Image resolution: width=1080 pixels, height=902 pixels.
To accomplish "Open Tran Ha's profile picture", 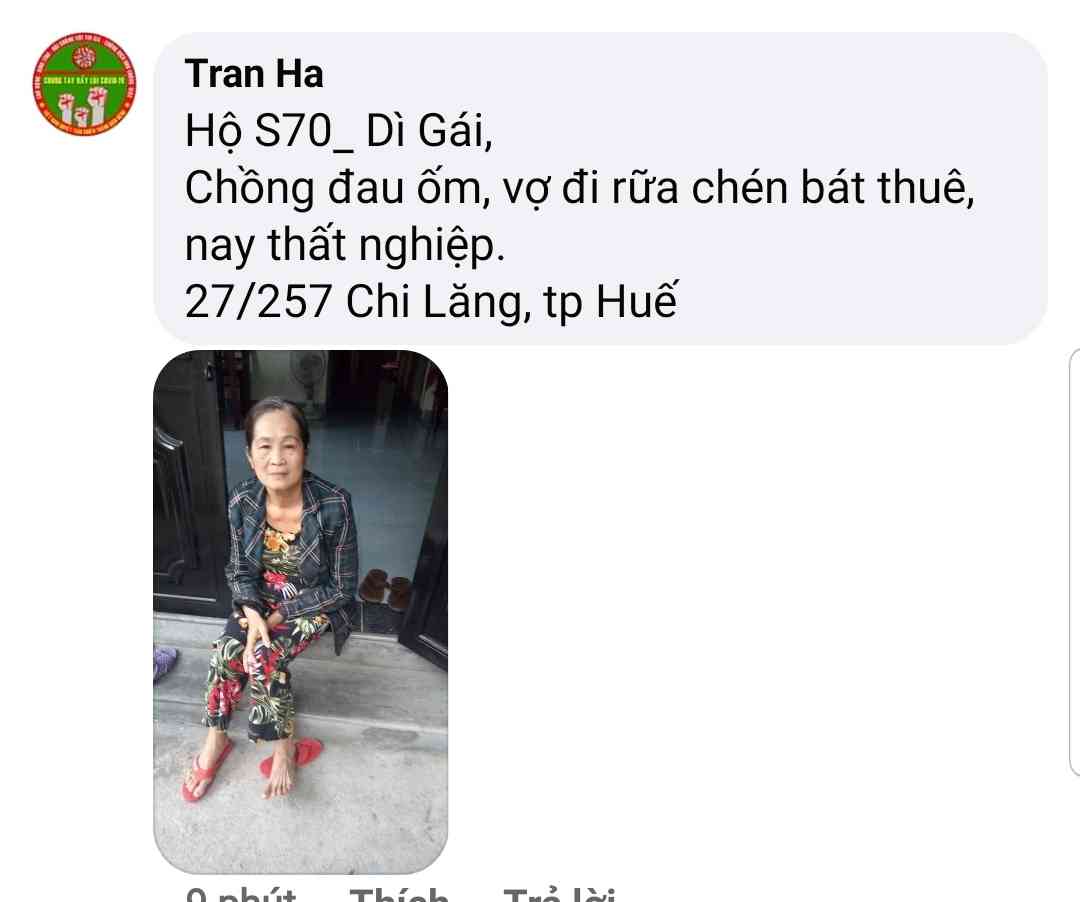I will pyautogui.click(x=85, y=85).
